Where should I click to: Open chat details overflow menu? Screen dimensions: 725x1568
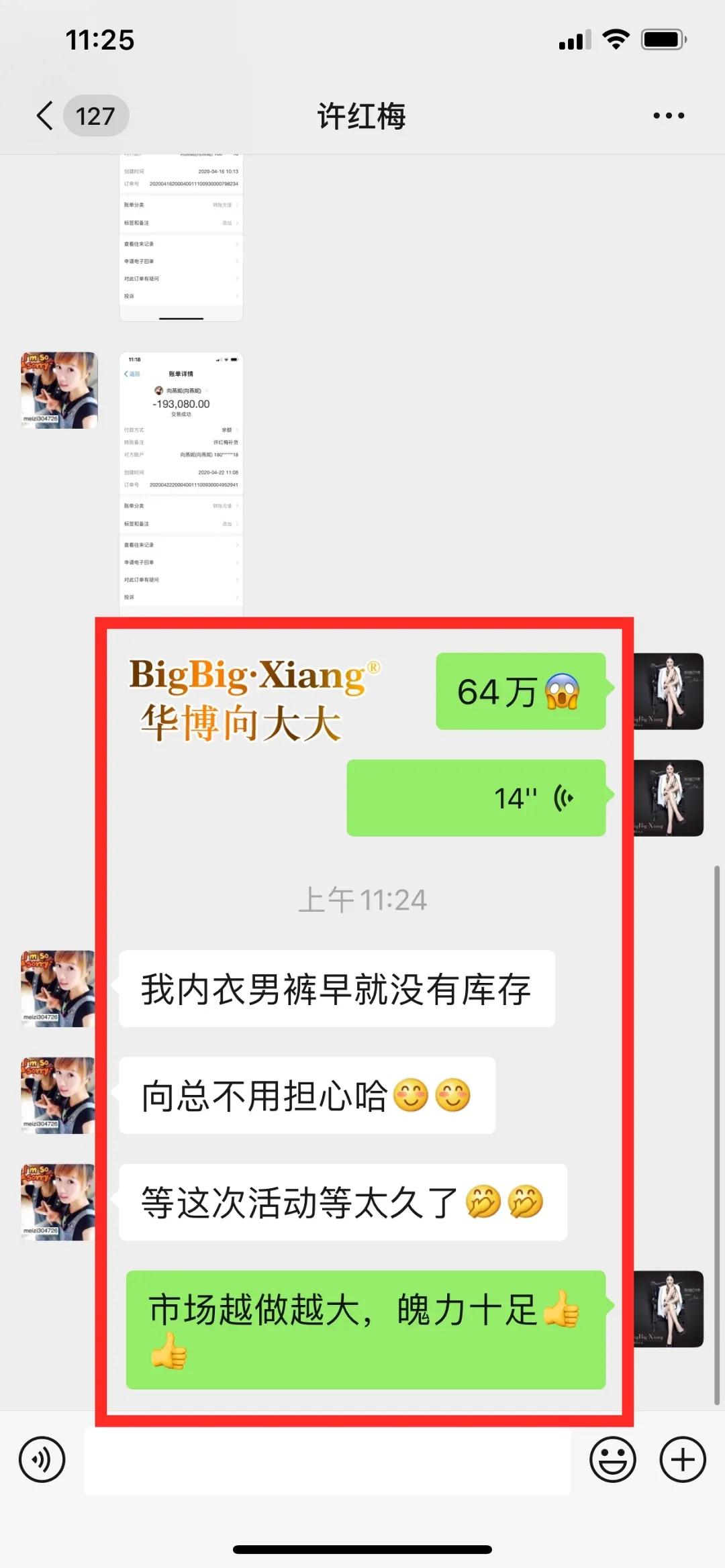(x=669, y=115)
